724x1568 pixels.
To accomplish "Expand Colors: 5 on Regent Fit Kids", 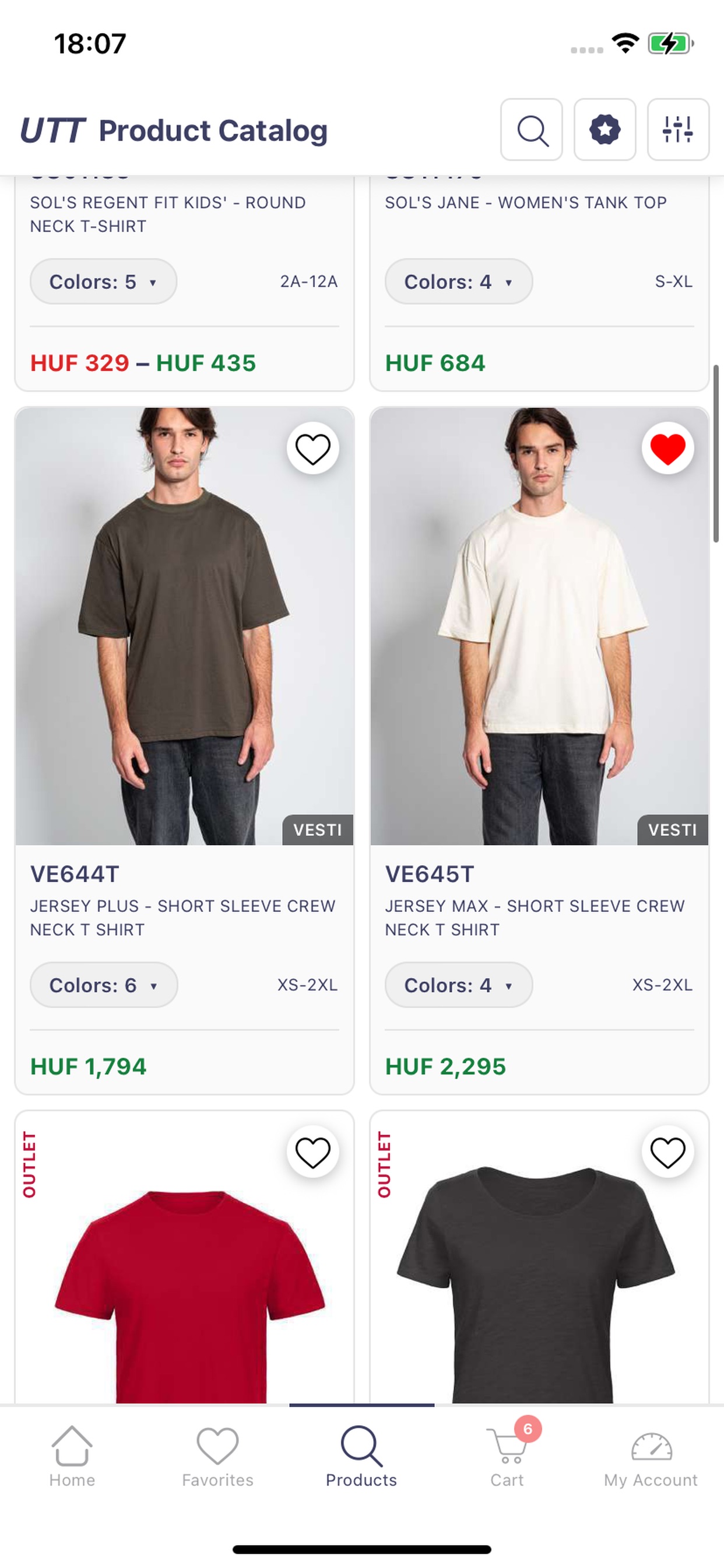I will [x=103, y=282].
